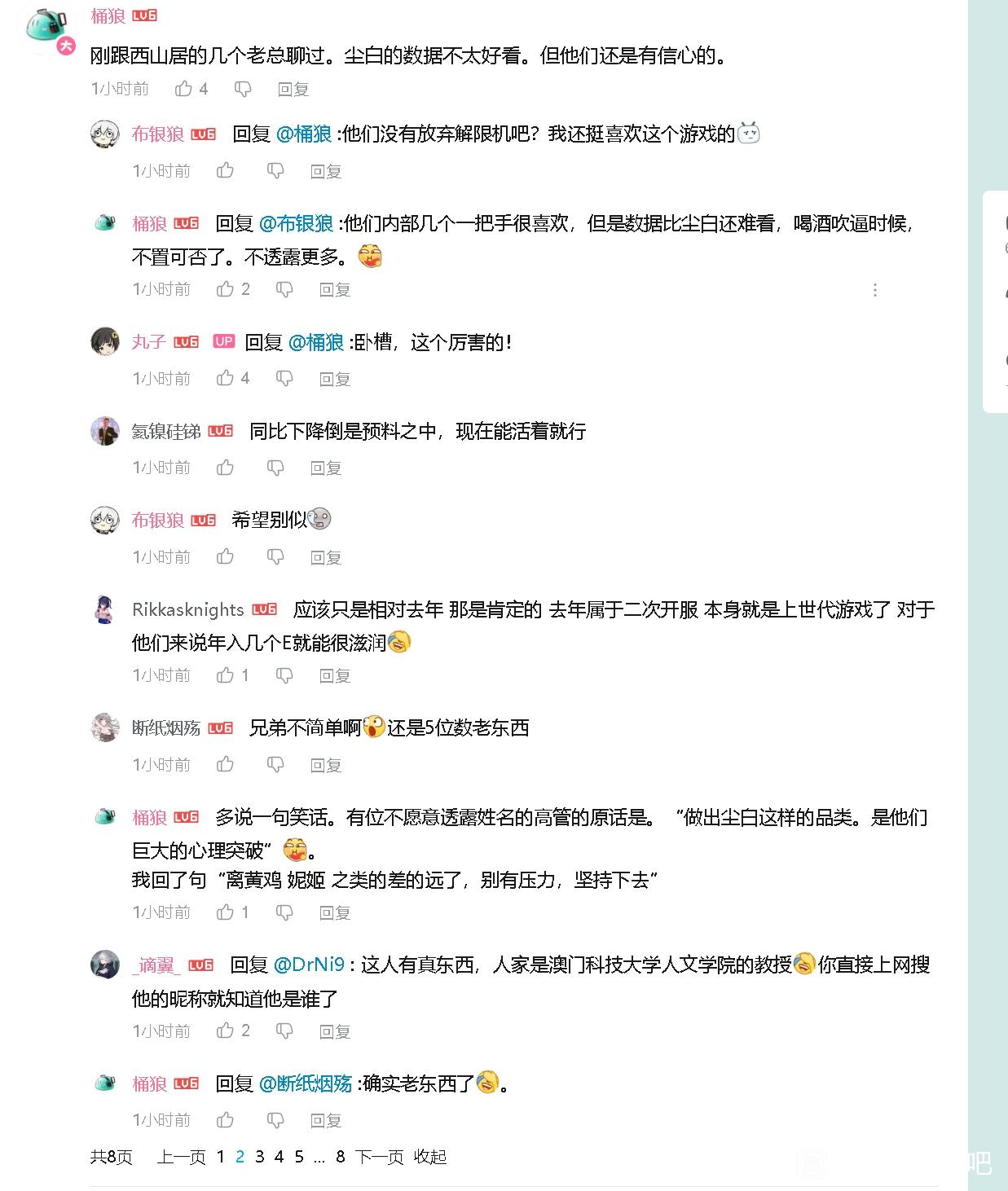The image size is (1008, 1191).
Task: Go to the next page 下一页
Action: (x=380, y=1157)
